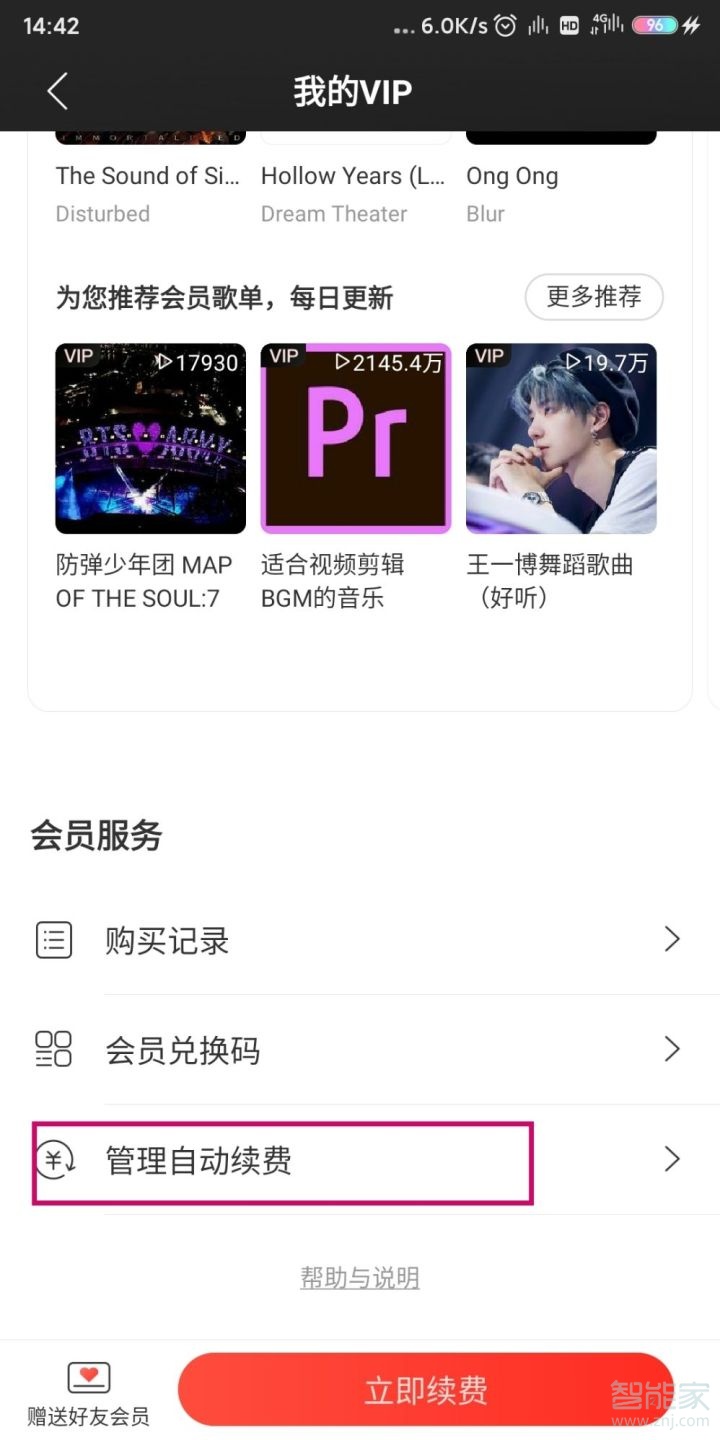
Task: Tap the 管理自动续费 auto-renewal icon
Action: pos(55,1159)
